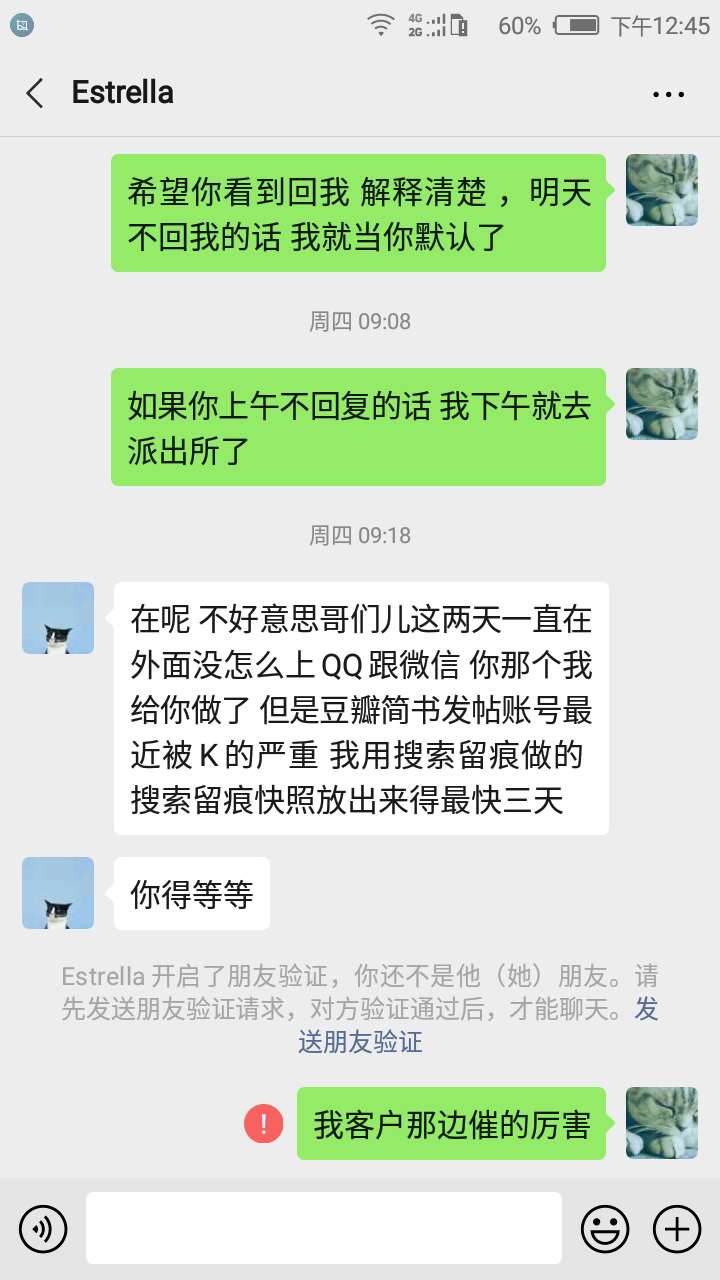Viewport: 720px width, 1280px height.
Task: Tap the red failed-message resend icon
Action: tap(264, 1124)
